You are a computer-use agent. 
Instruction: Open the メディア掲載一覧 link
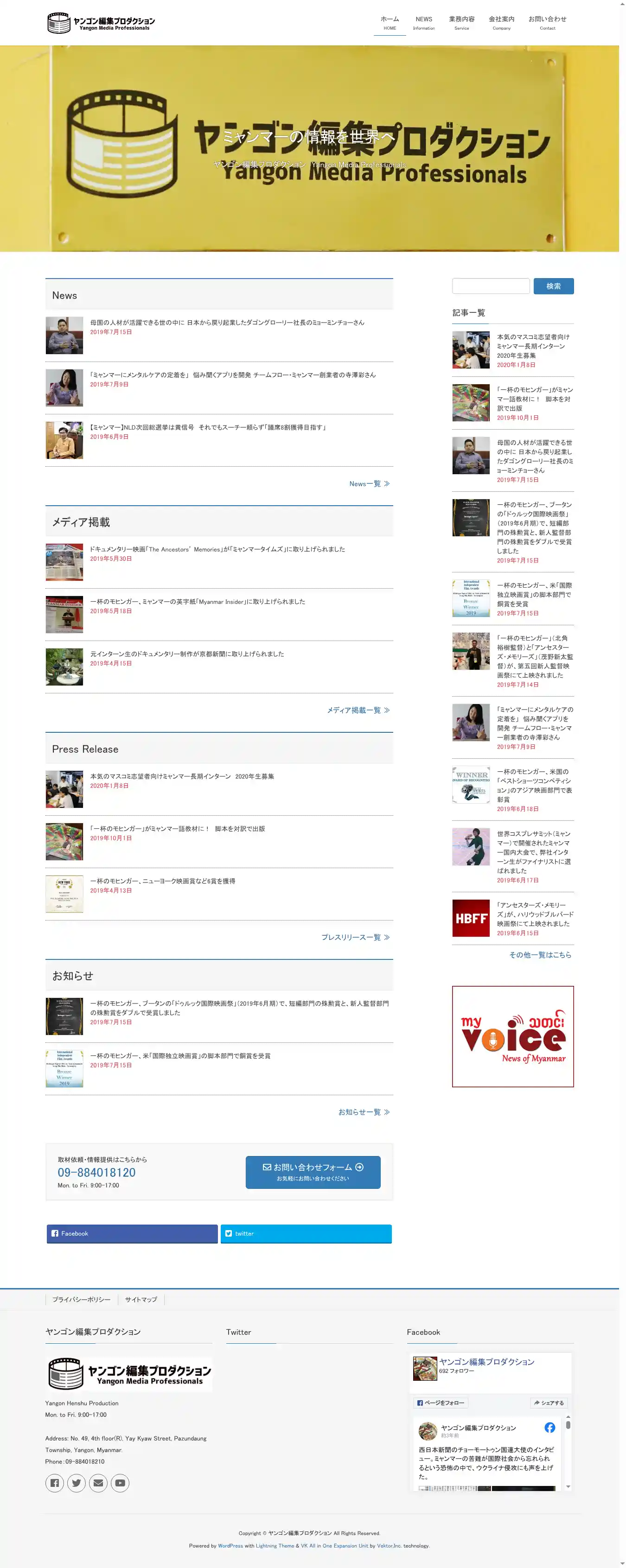point(358,711)
